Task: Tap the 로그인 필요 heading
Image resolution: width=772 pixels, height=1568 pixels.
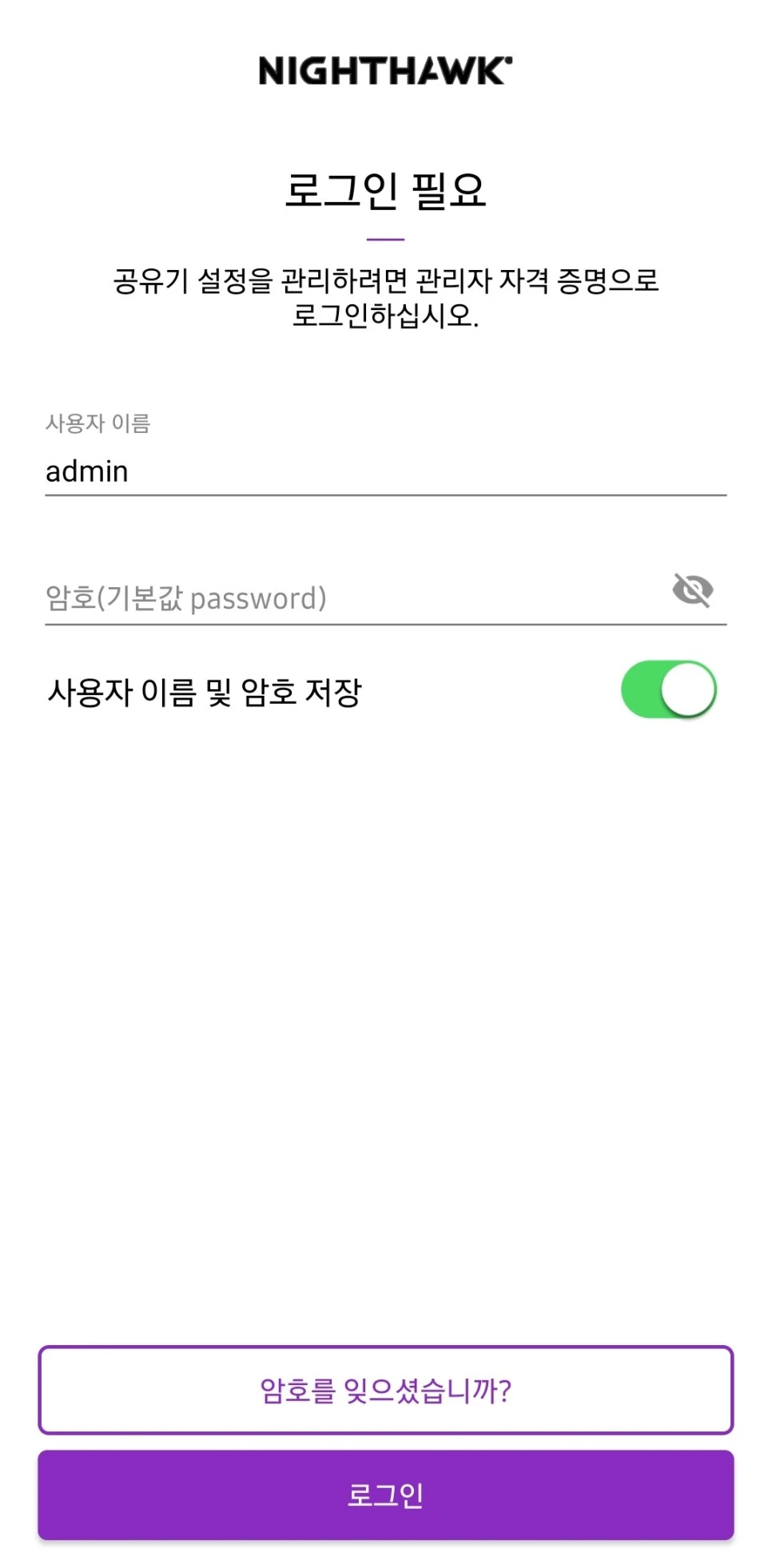Action: (386, 189)
